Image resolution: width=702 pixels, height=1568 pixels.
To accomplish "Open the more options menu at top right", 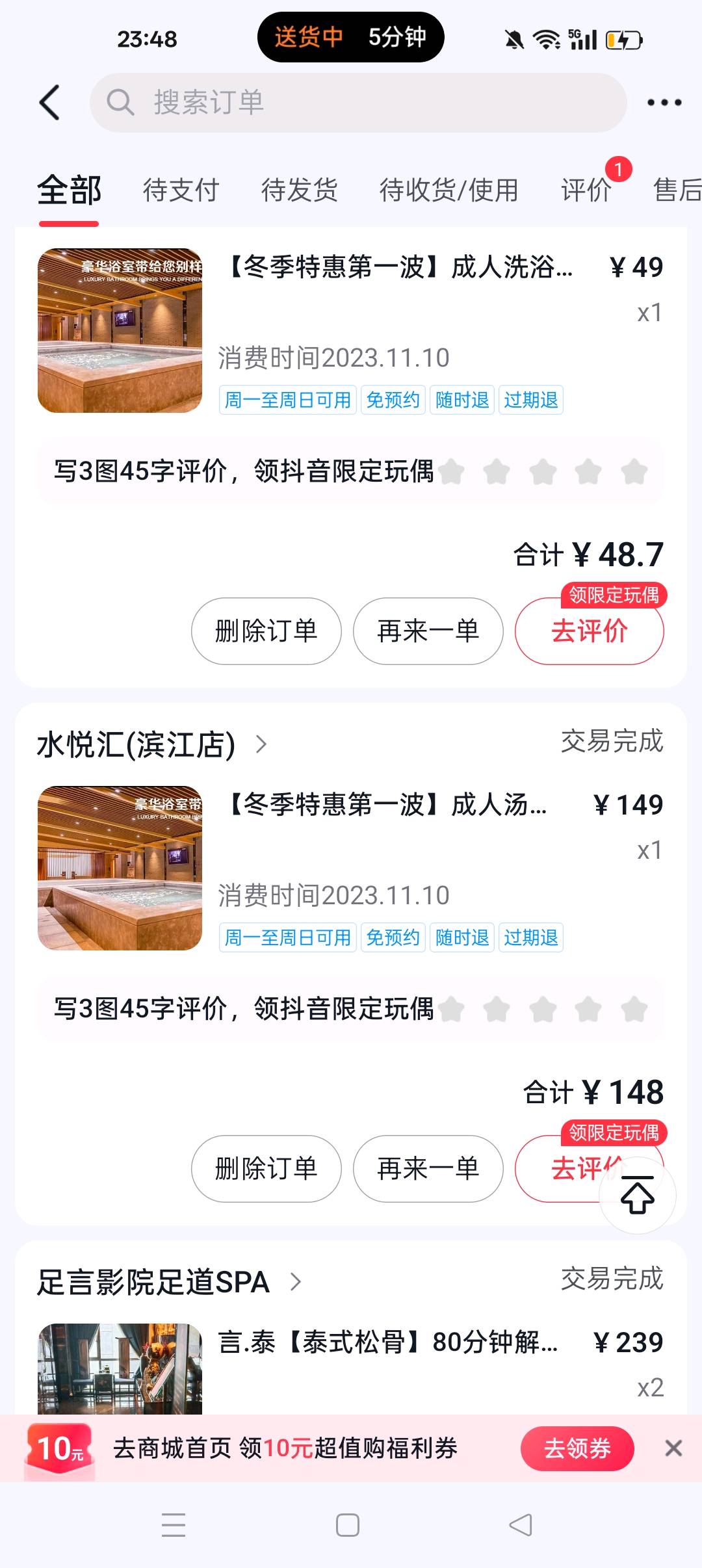I will [663, 102].
